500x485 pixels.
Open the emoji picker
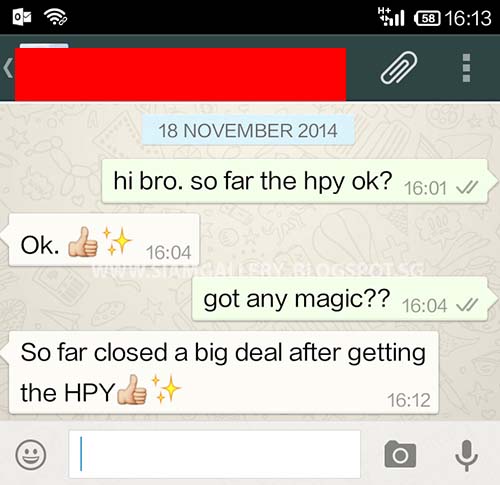31,454
